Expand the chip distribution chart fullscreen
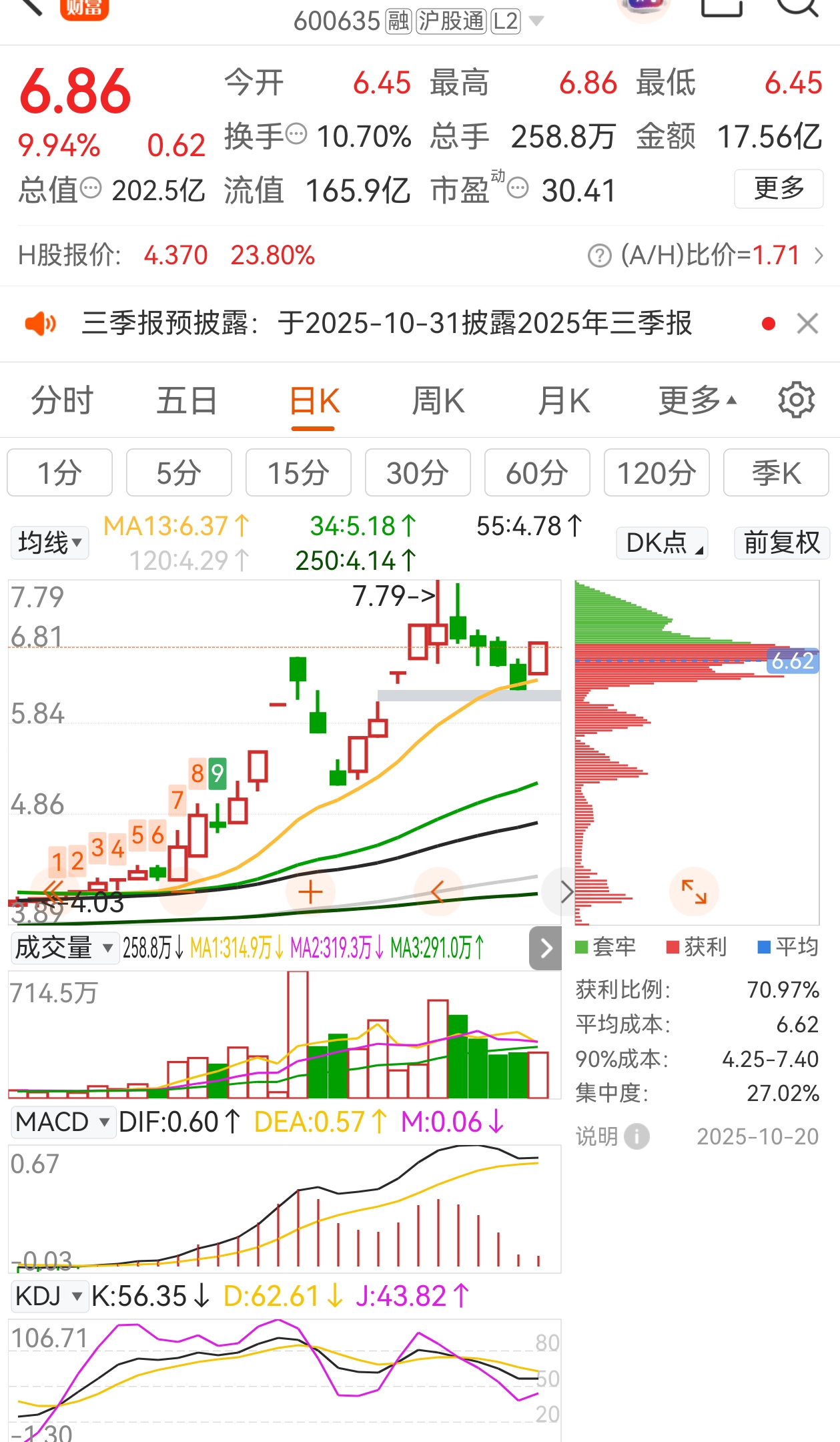The image size is (840, 1442). [x=694, y=891]
